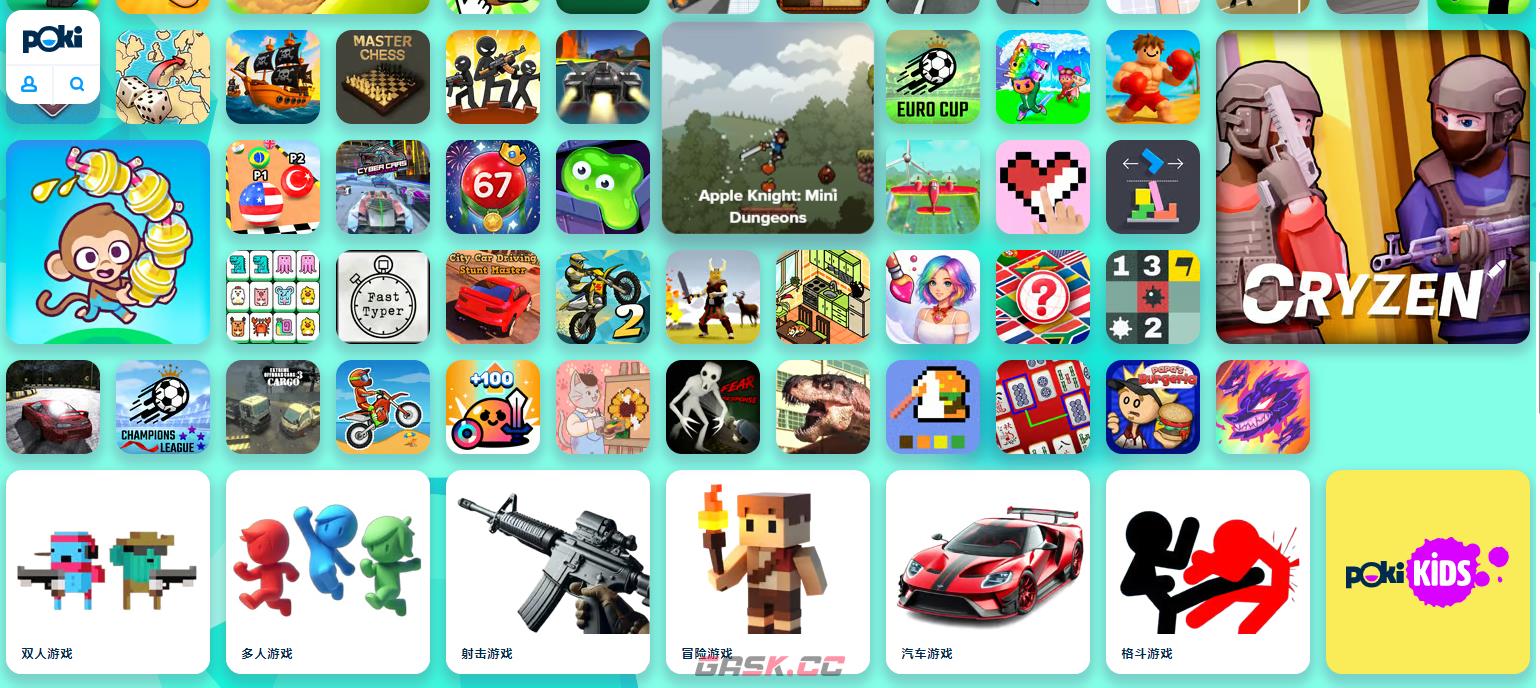Browse the 双人游戏 category
Image resolution: width=1540 pixels, height=688 pixels.
[108, 572]
